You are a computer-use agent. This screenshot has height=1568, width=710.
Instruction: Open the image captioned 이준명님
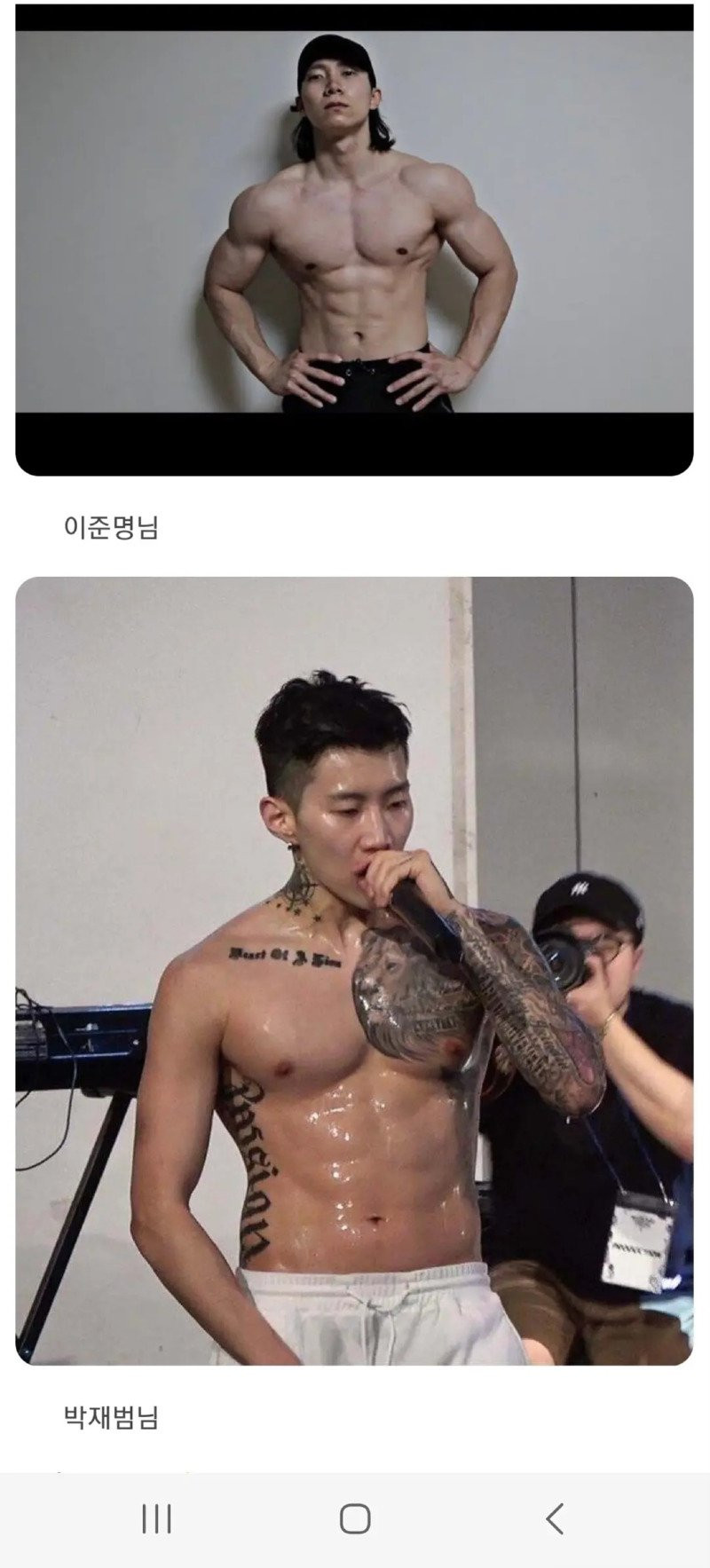click(x=354, y=240)
